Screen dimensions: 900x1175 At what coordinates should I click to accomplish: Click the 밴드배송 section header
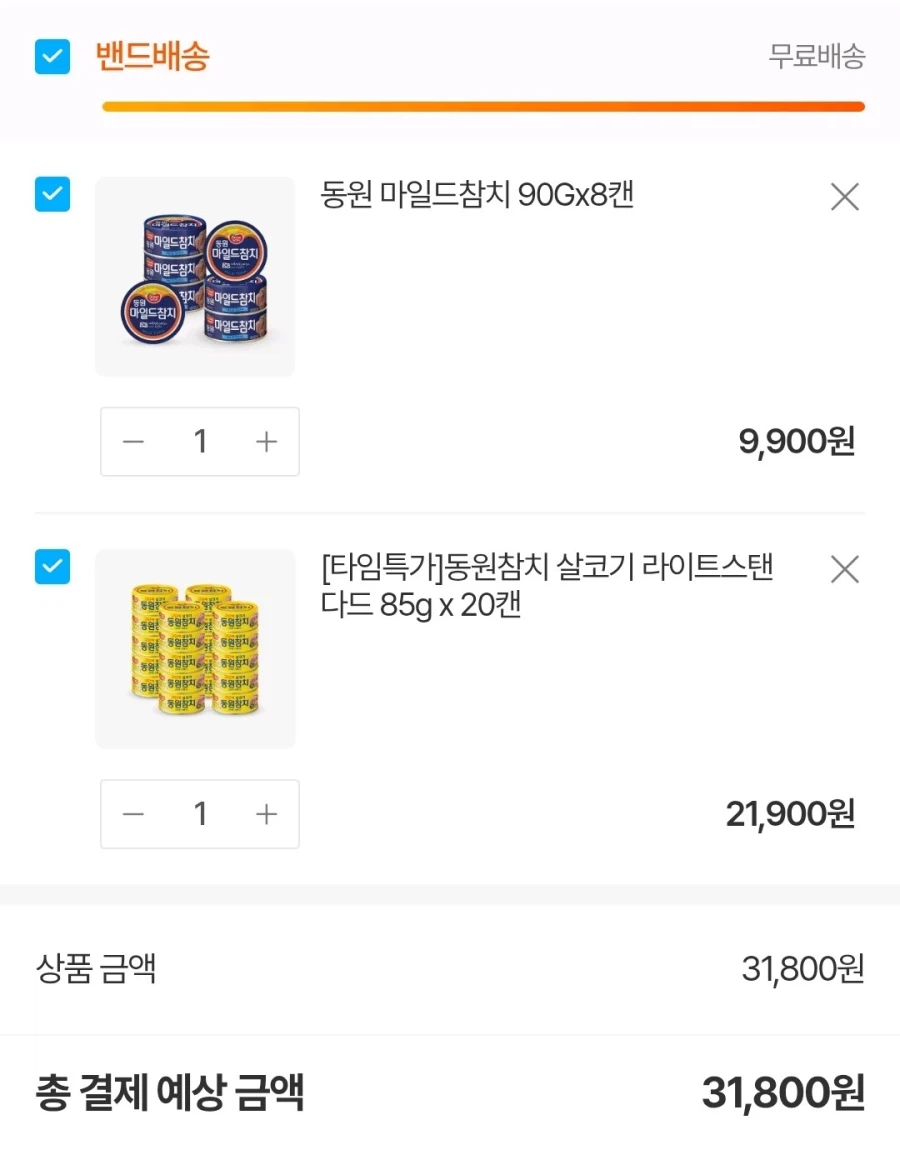152,59
